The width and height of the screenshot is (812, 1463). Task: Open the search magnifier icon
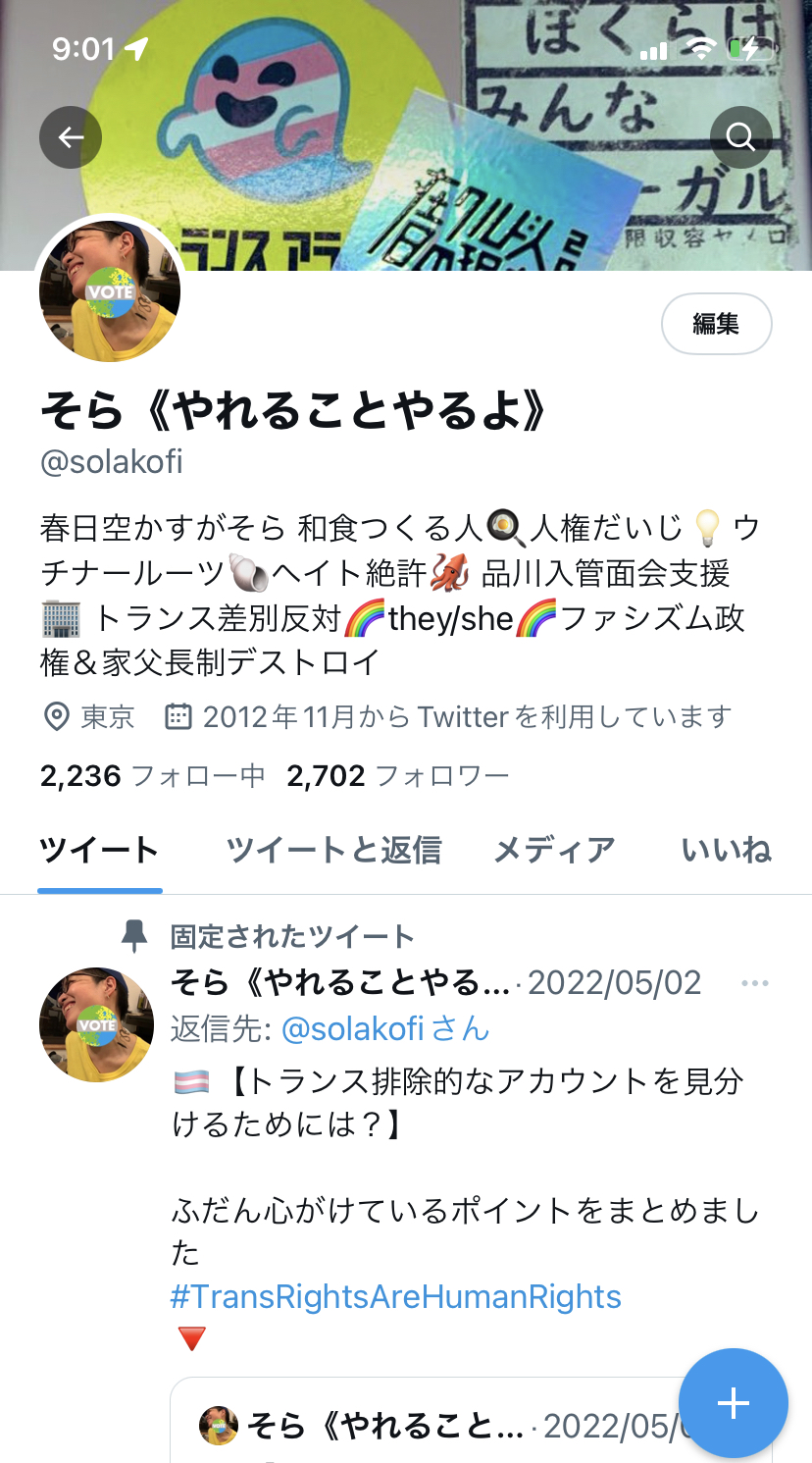tap(740, 137)
